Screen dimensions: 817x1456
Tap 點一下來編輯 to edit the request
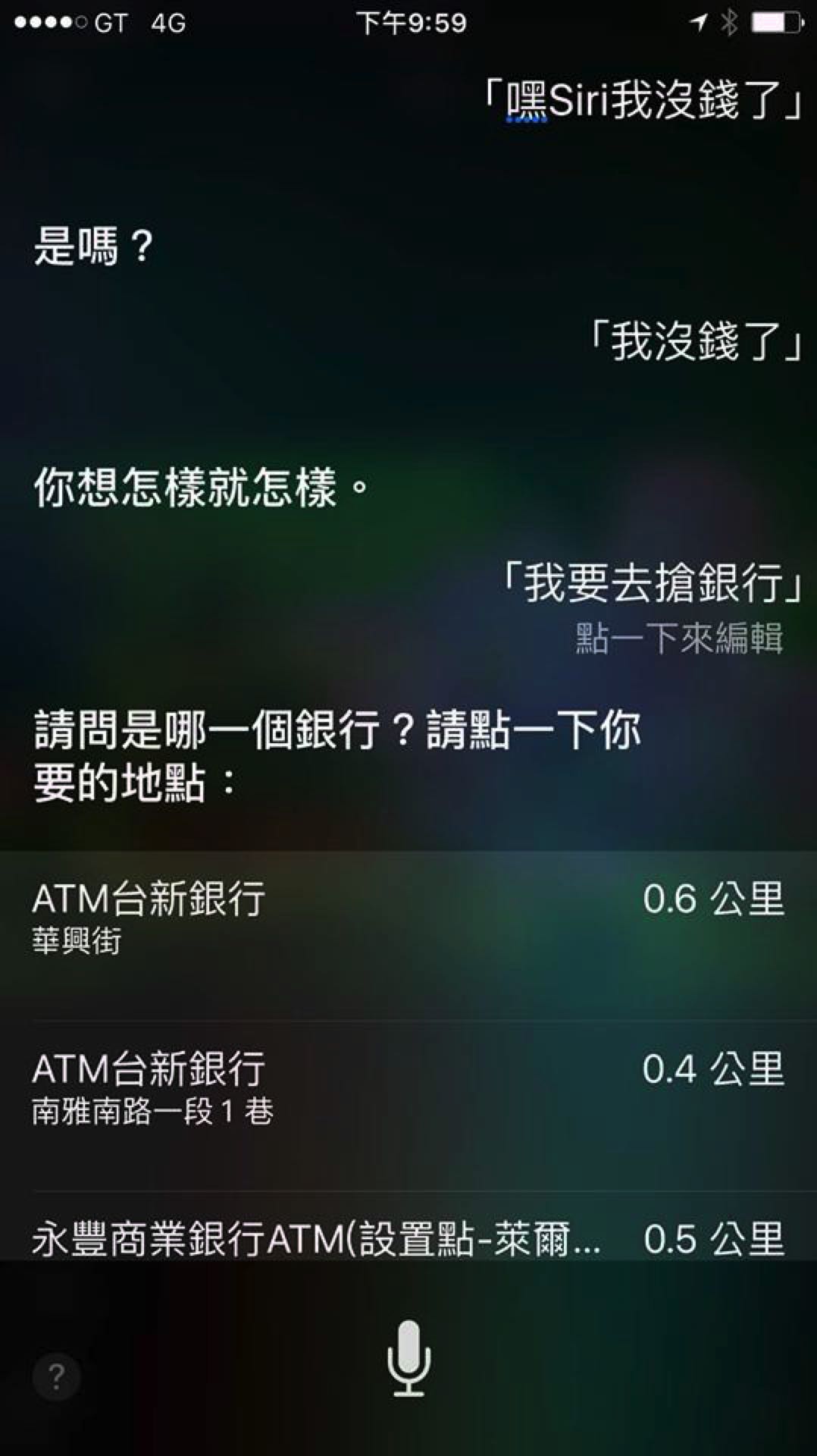pyautogui.click(x=679, y=639)
